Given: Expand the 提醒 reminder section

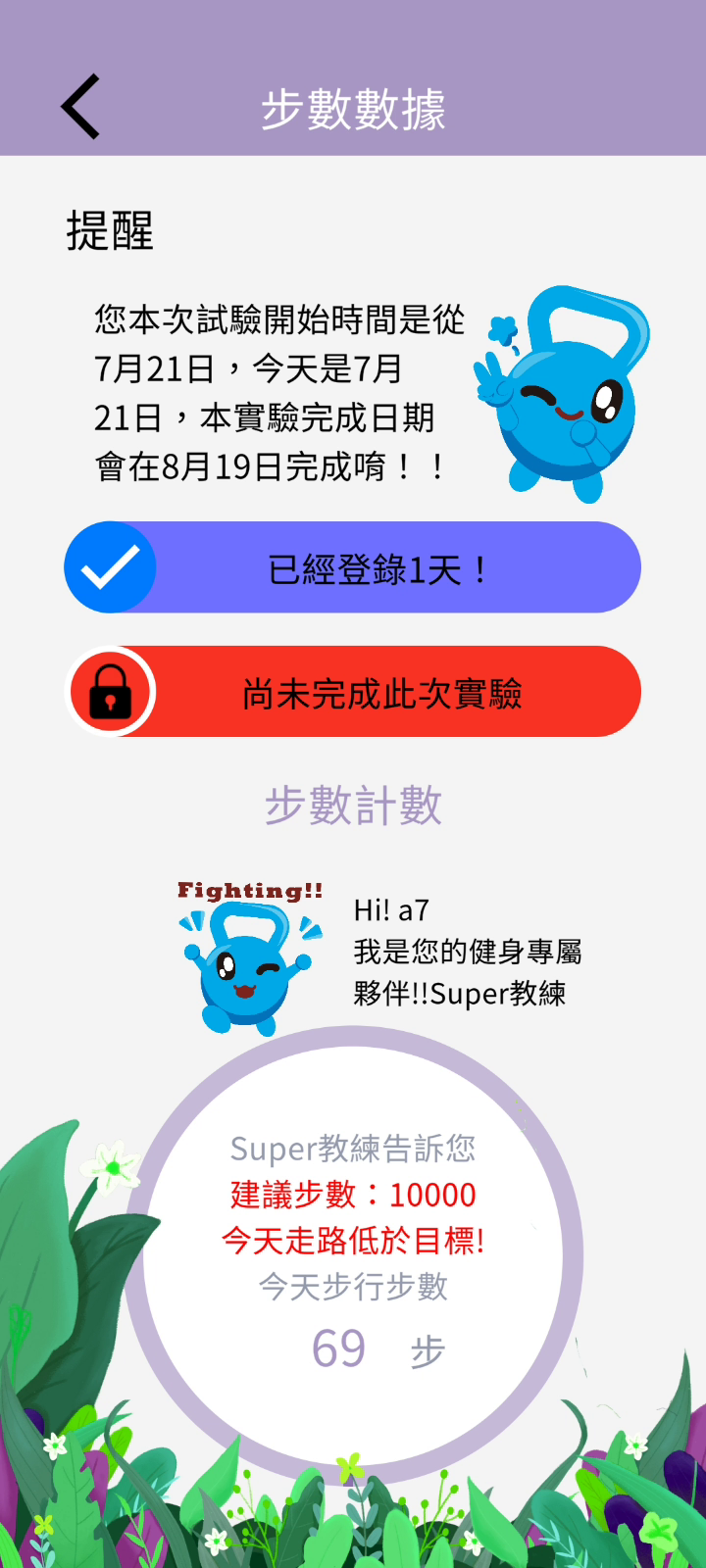Looking at the screenshot, I should 108,230.
